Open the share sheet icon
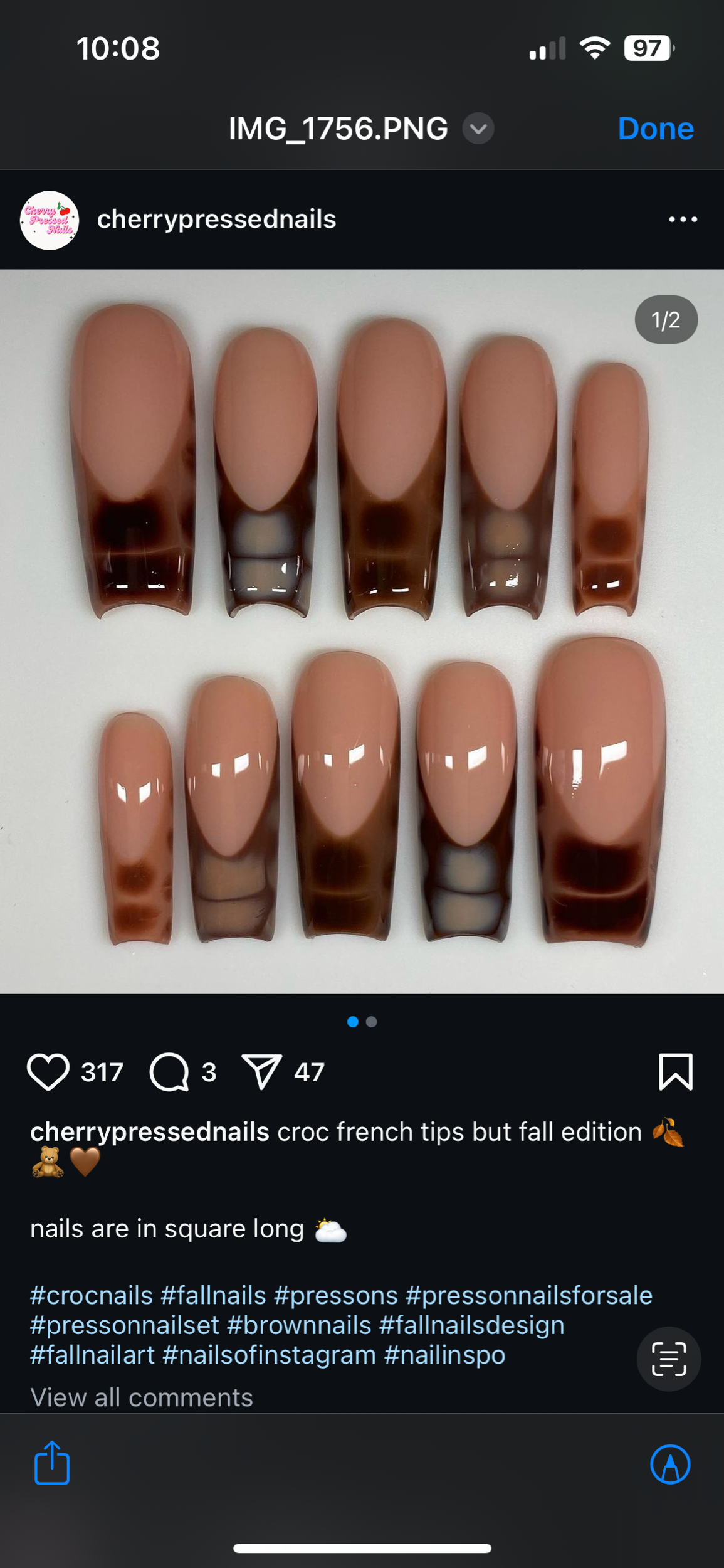 (52, 1463)
